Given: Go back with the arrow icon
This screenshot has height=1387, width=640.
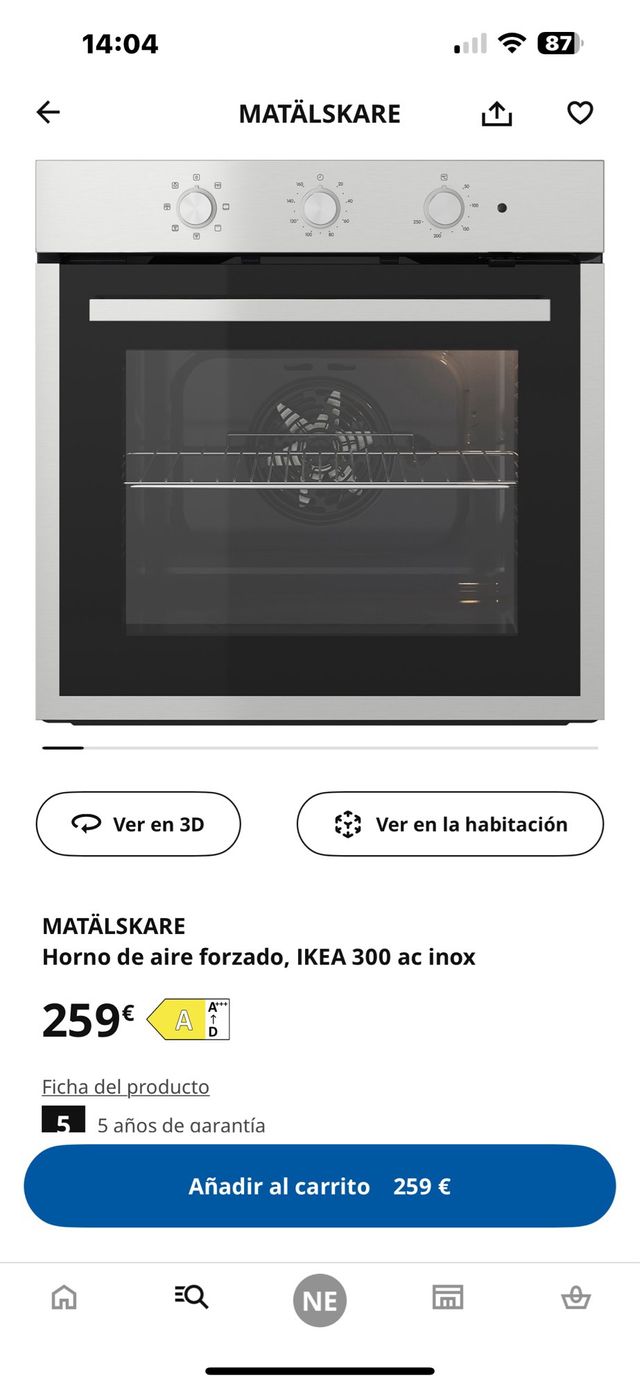Looking at the screenshot, I should tap(48, 113).
